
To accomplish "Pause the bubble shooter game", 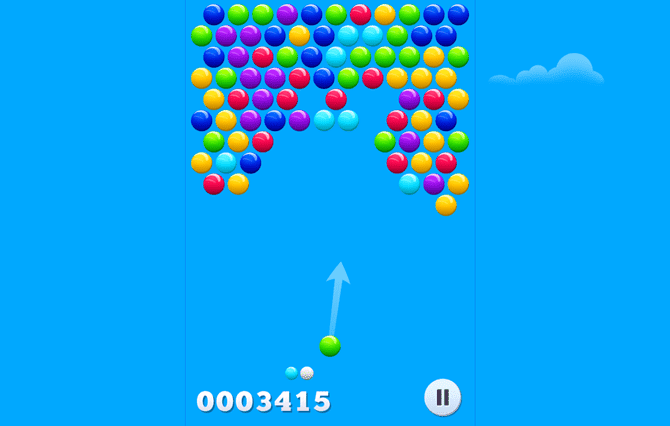I will pyautogui.click(x=442, y=397).
